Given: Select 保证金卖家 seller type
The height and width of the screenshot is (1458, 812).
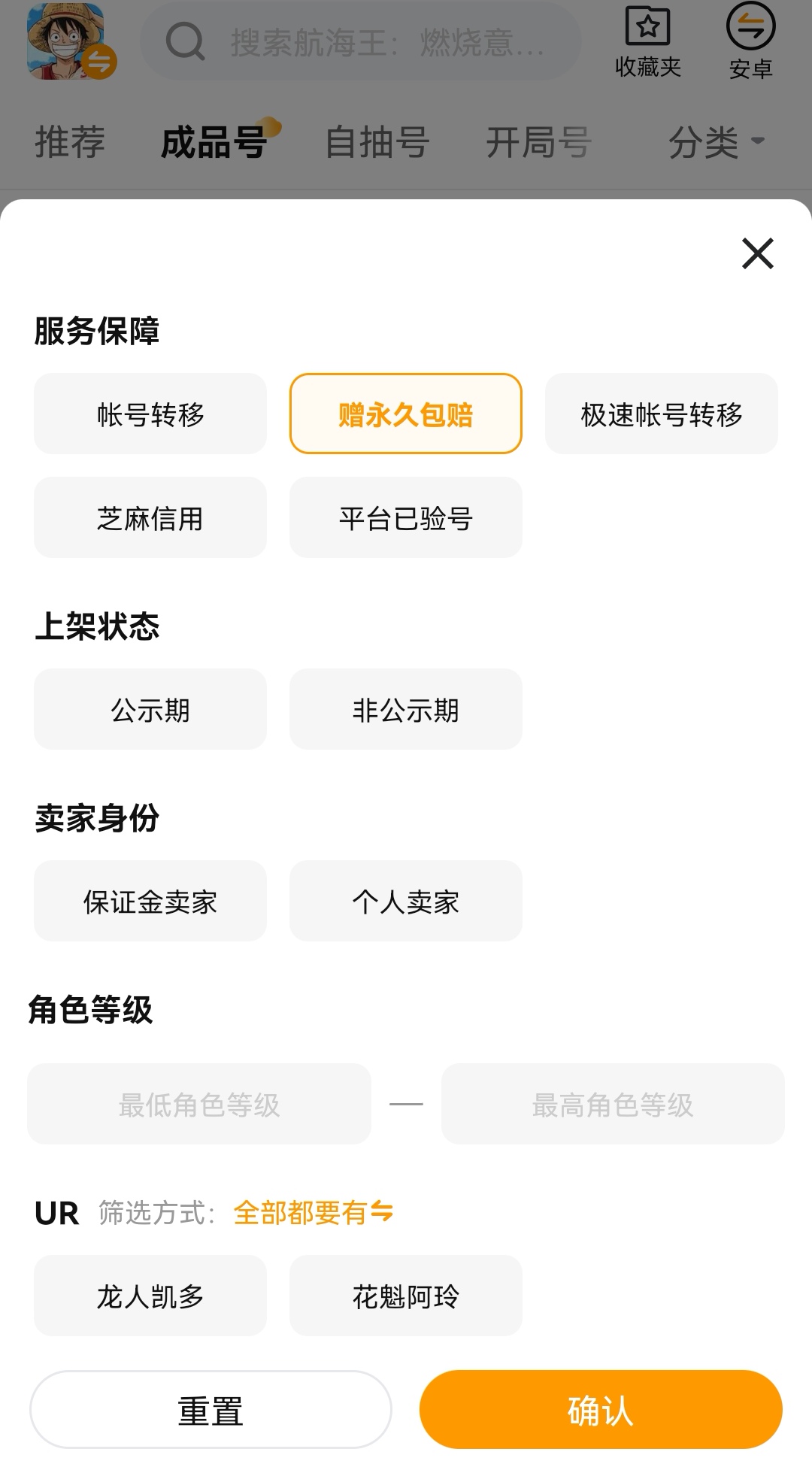Looking at the screenshot, I should [150, 901].
